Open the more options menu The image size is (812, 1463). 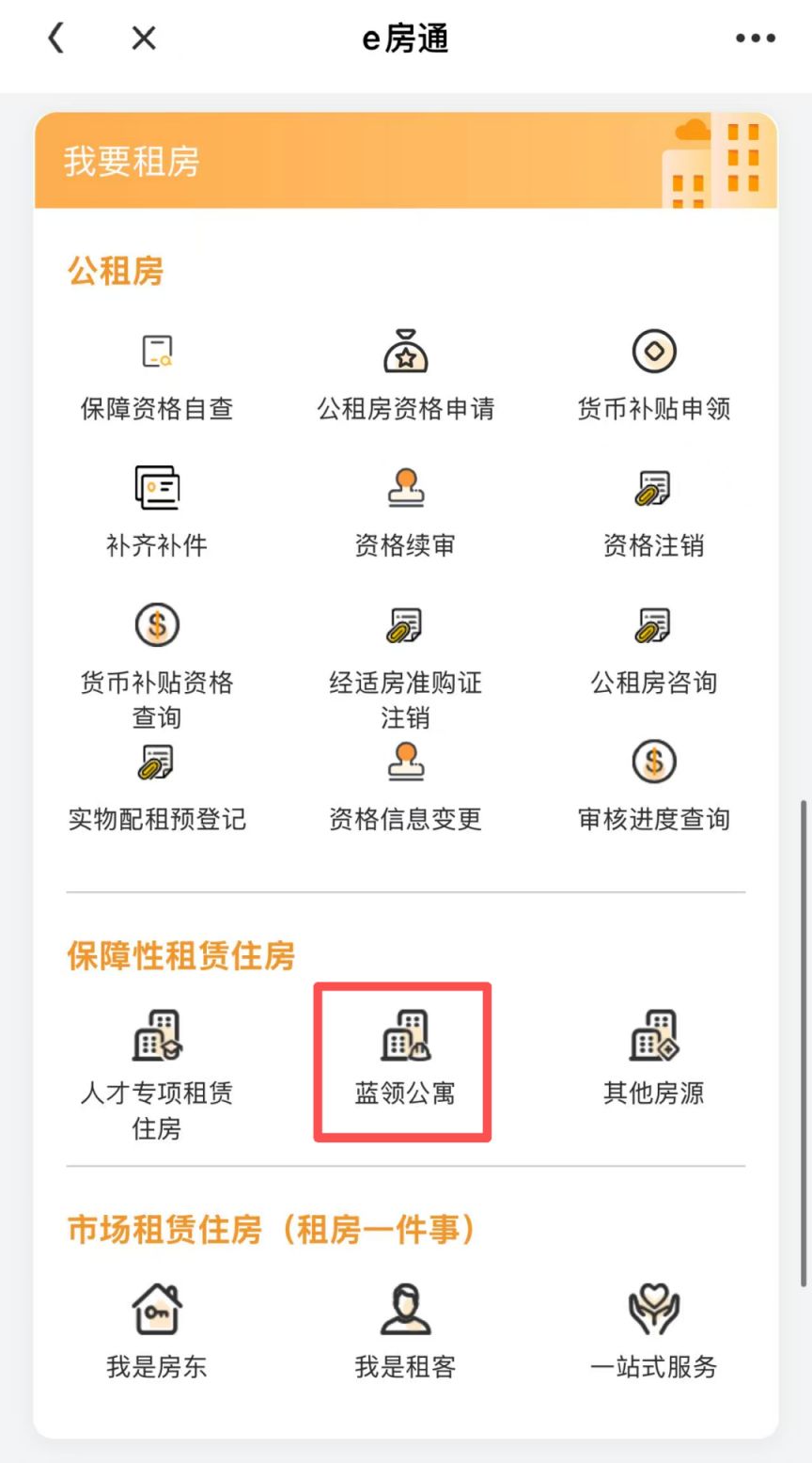pos(756,38)
